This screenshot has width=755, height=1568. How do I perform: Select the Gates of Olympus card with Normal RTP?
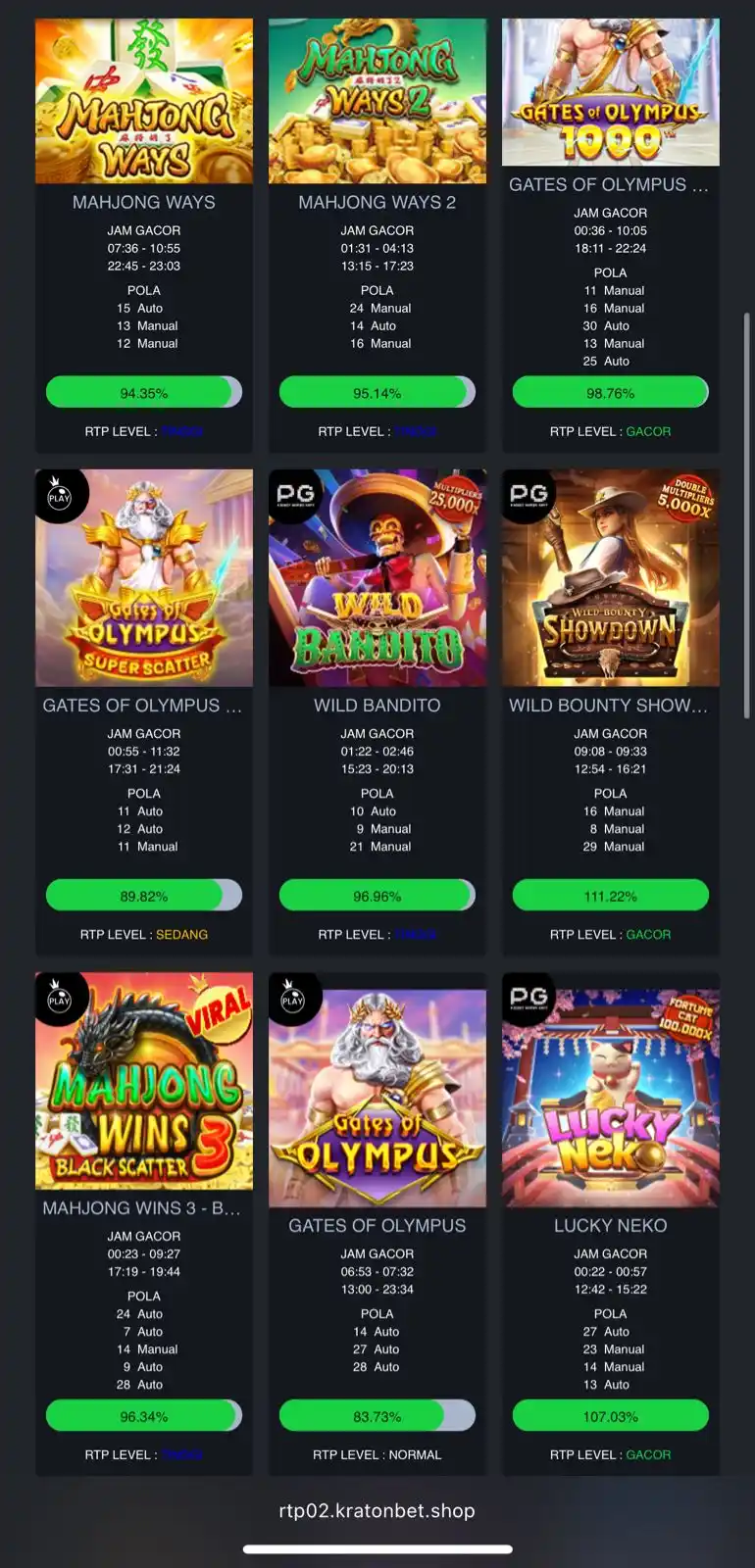click(377, 1098)
